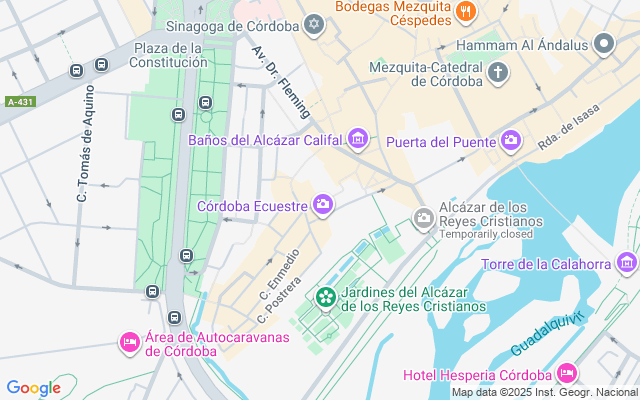Tap the Hammam Al Ándalus pin
The image size is (640, 400).
coord(603,44)
